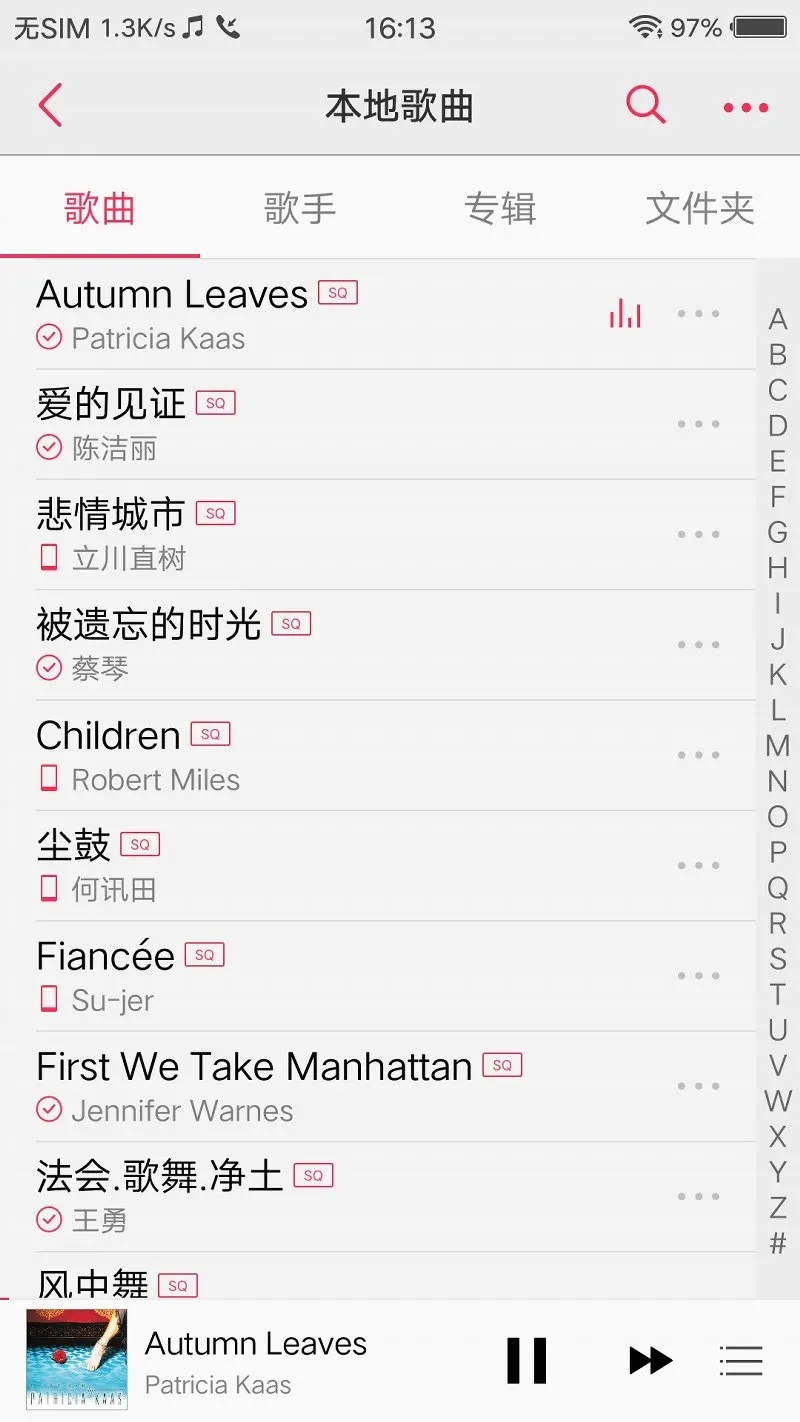Open more options for 悲情城市

coord(698,534)
